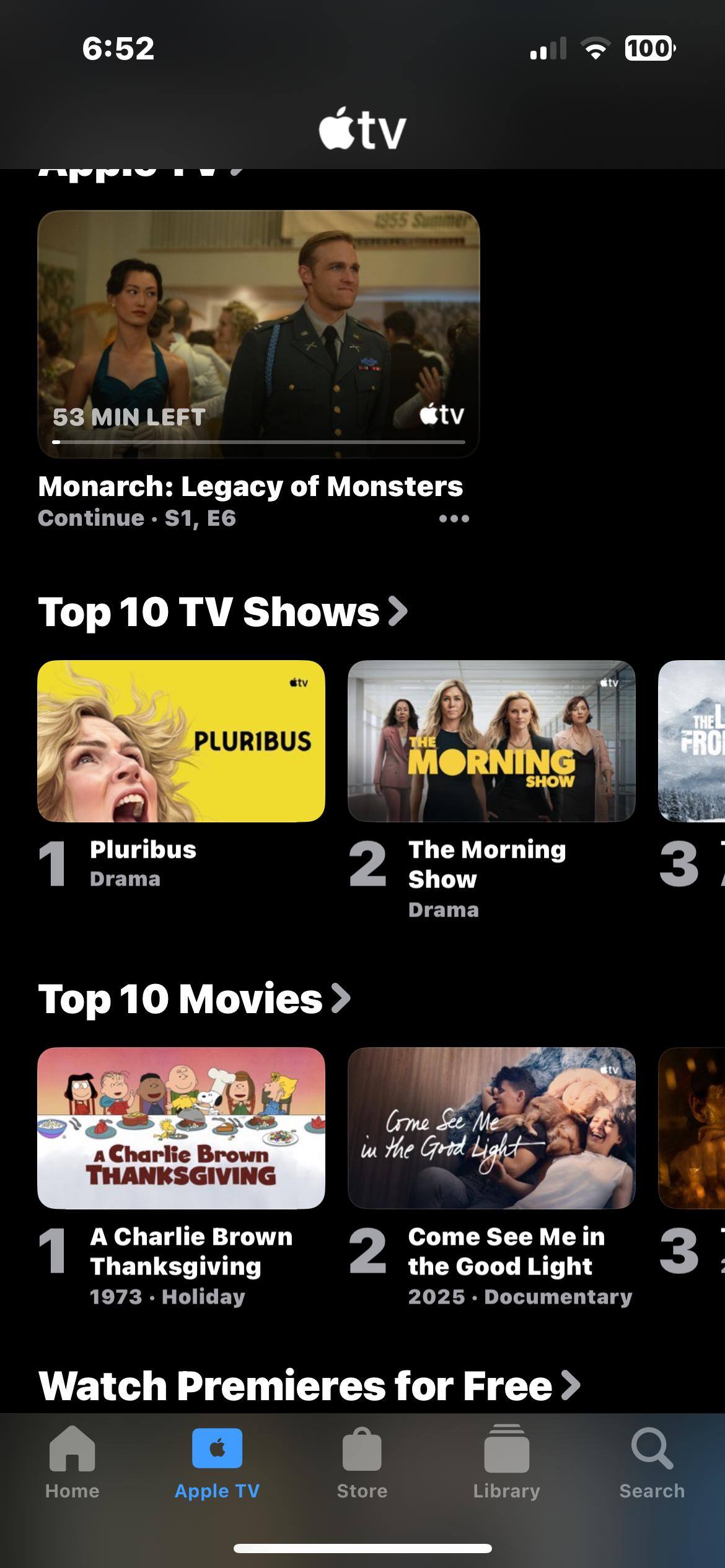Open the Search tab
Viewport: 725px width, 1568px height.
coord(652,1461)
